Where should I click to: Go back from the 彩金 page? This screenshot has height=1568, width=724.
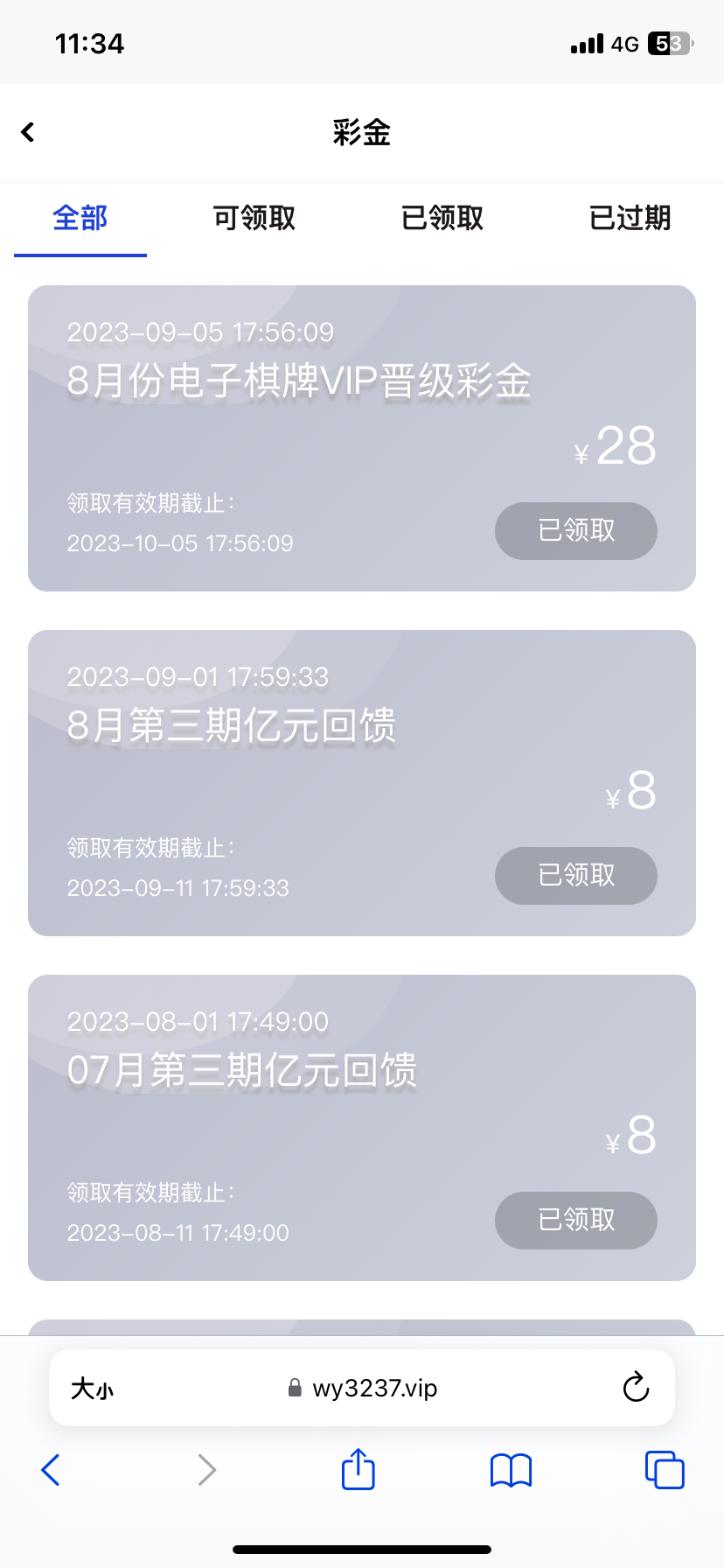point(28,132)
